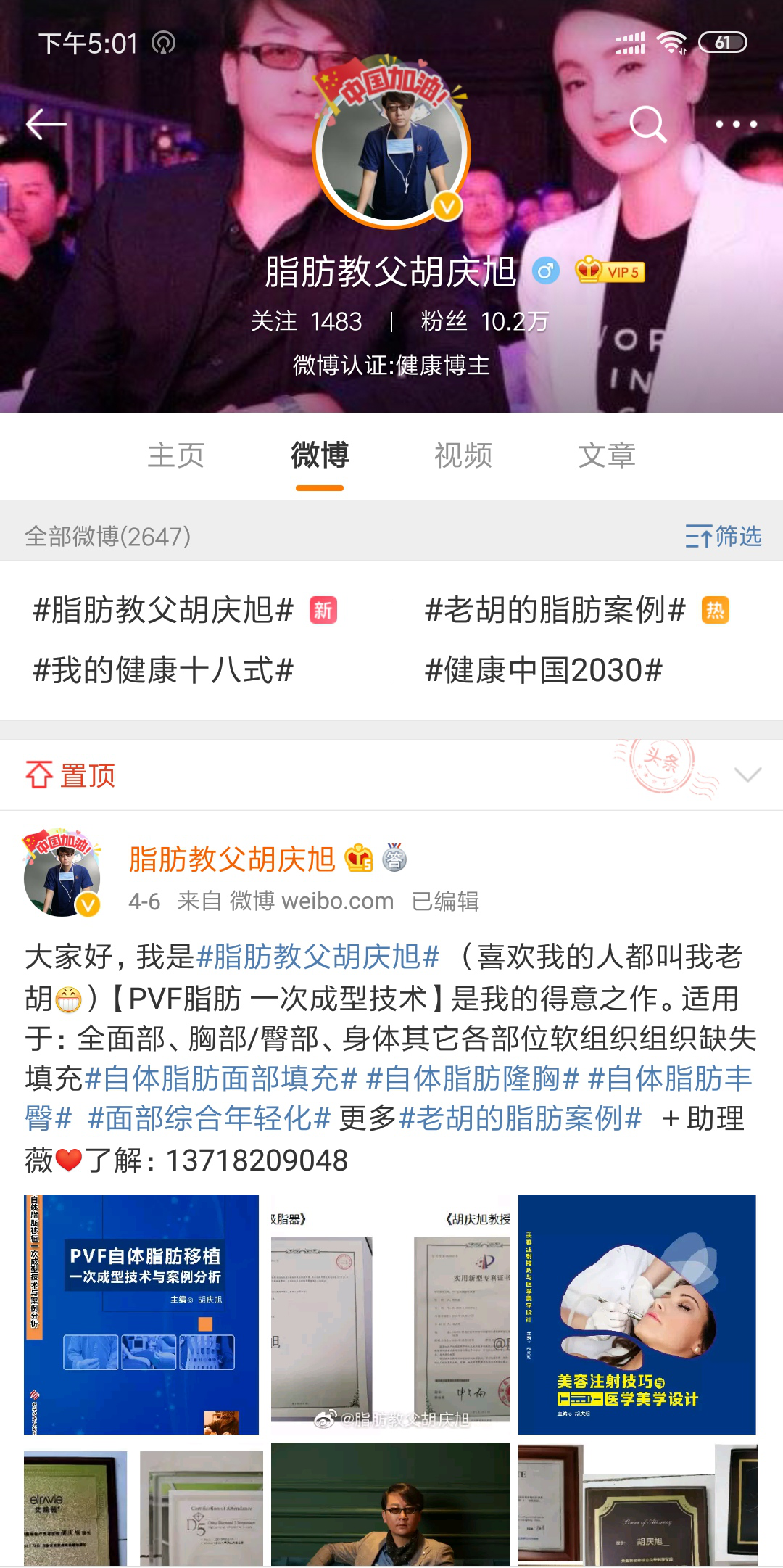The height and width of the screenshot is (1568, 783).
Task: Open hashtag #自体脂肪面部填充# in the post
Action: click(x=222, y=1078)
